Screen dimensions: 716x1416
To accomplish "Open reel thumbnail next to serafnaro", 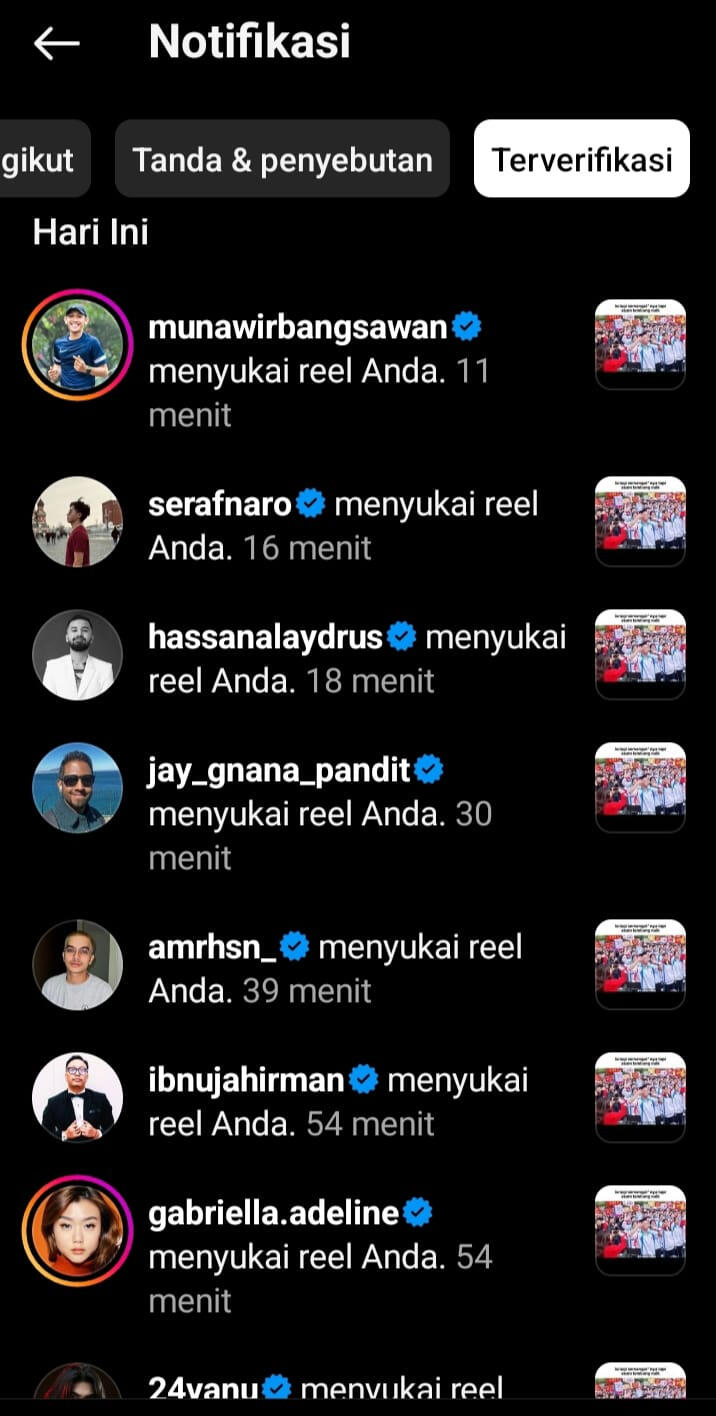I will [640, 522].
